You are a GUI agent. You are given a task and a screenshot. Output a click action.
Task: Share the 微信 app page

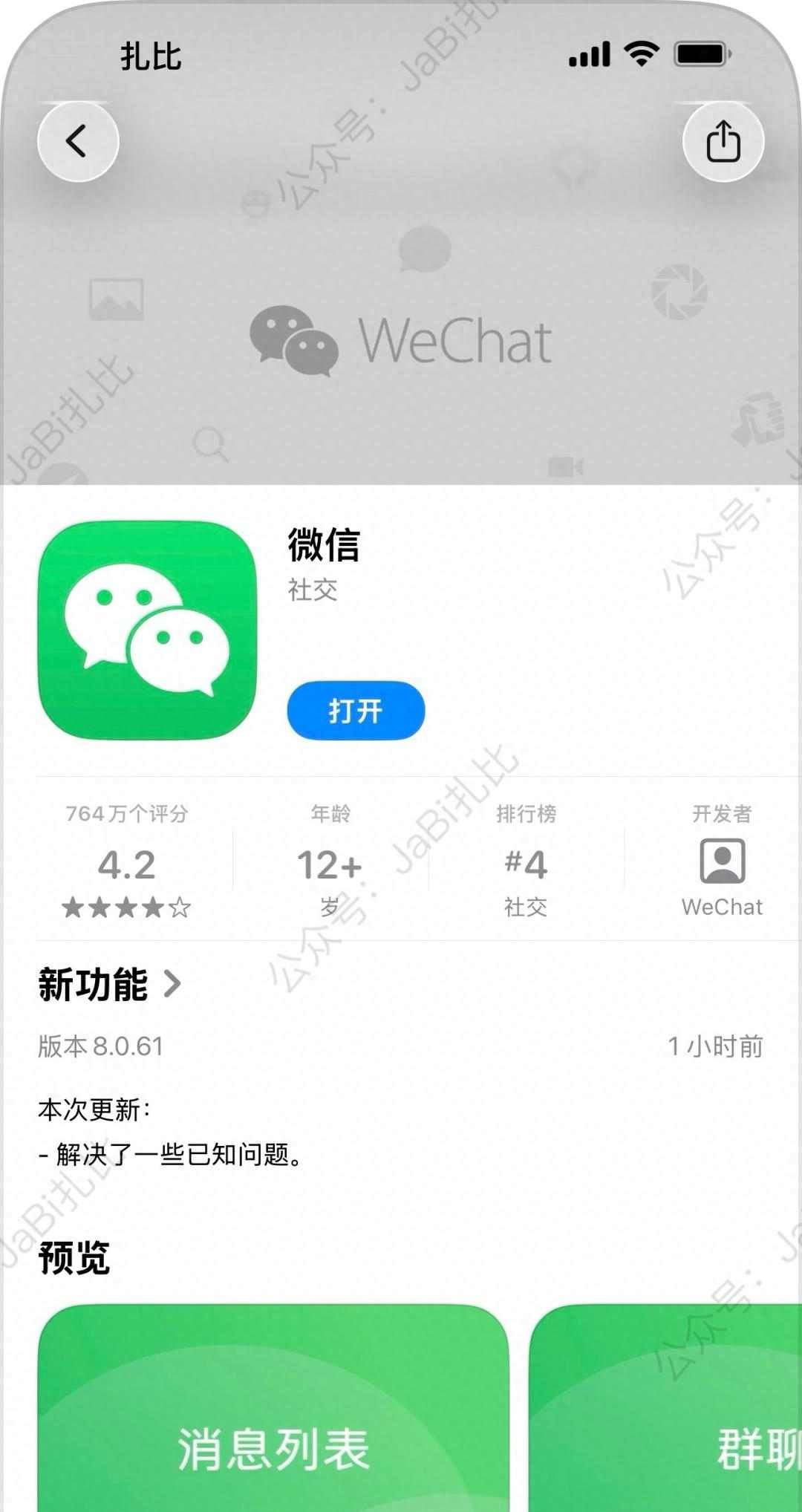coord(723,141)
